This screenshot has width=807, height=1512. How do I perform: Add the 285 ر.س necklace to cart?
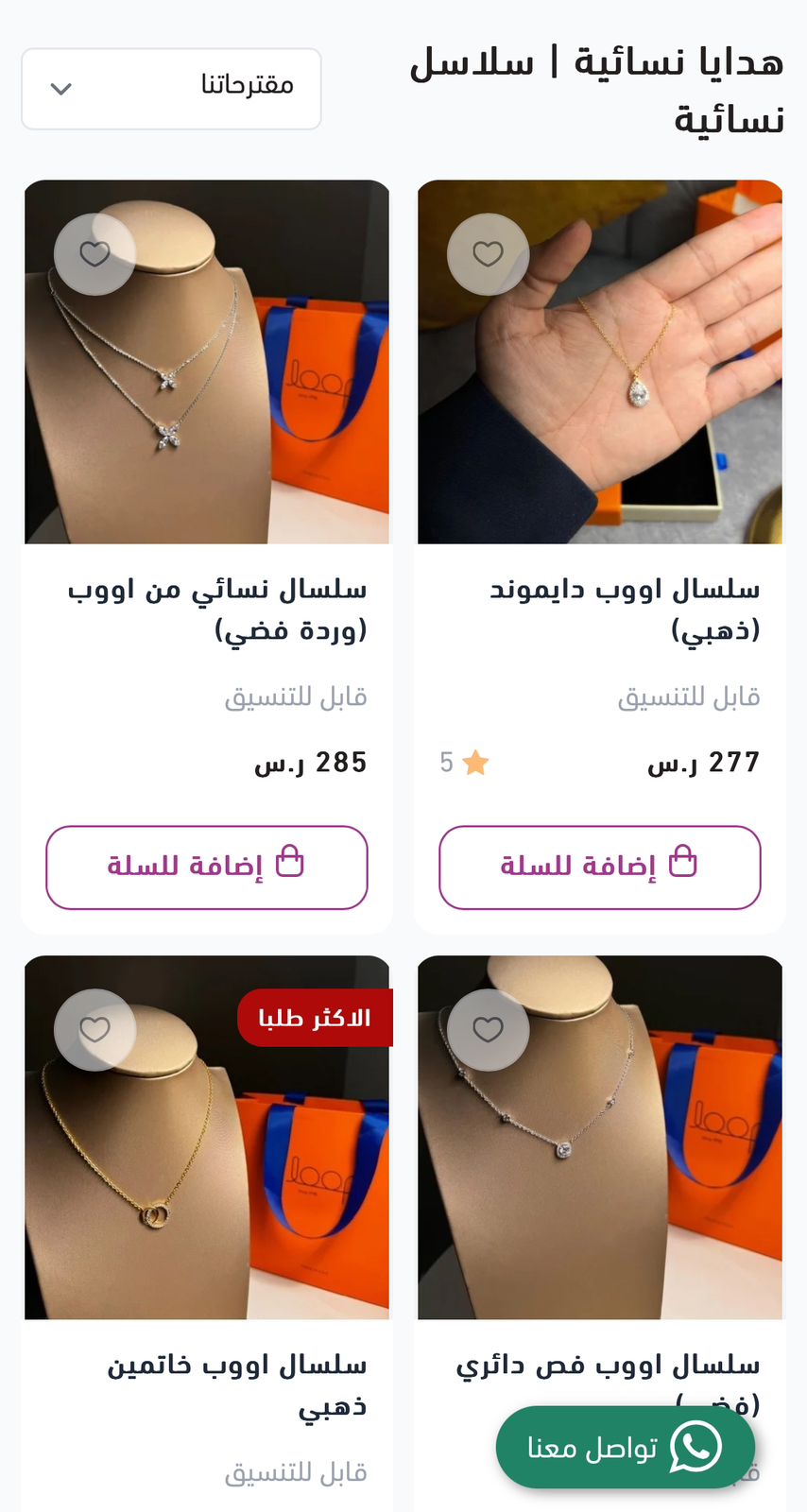pos(206,867)
